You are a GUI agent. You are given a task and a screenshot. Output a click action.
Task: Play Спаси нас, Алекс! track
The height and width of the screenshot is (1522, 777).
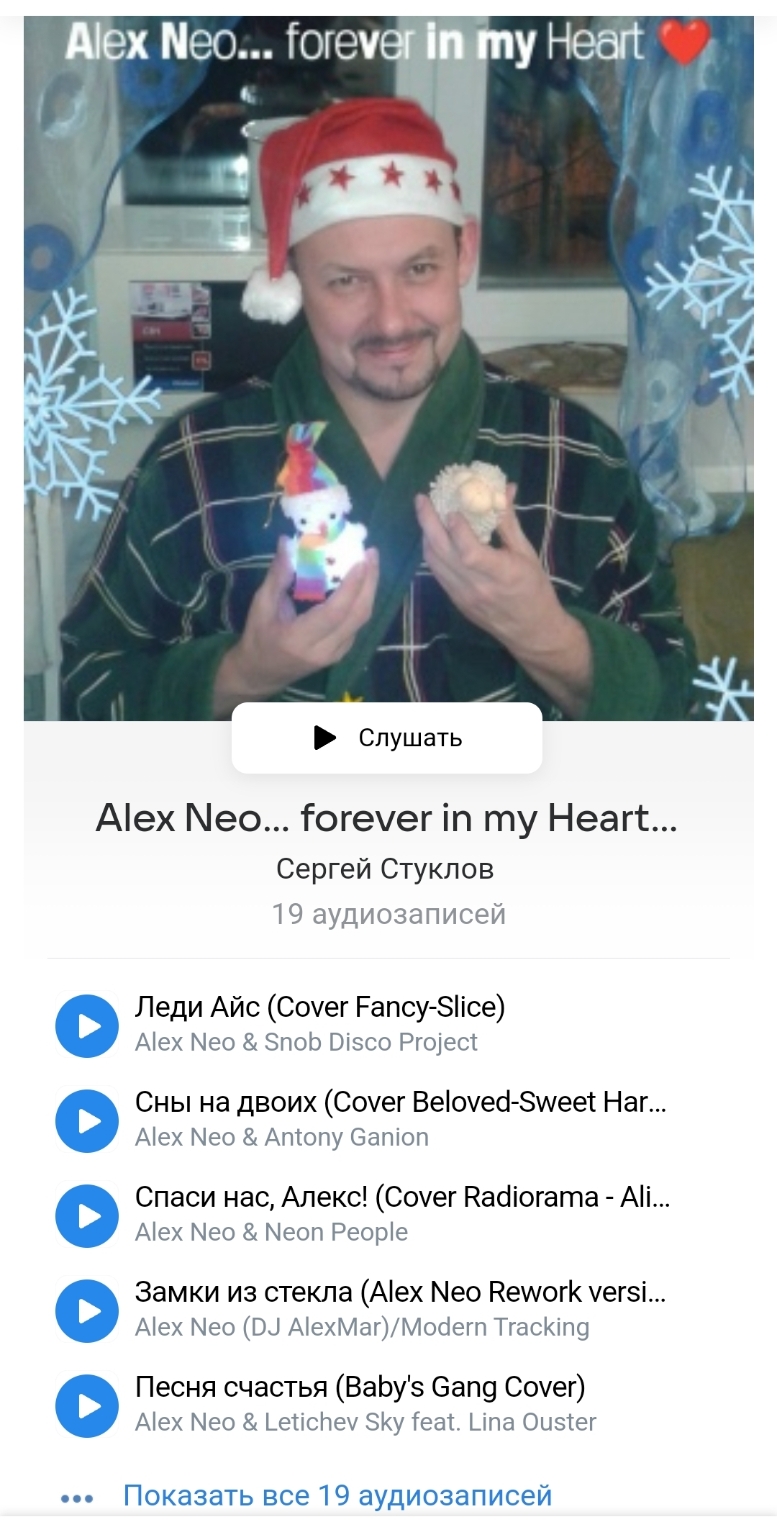click(87, 1216)
